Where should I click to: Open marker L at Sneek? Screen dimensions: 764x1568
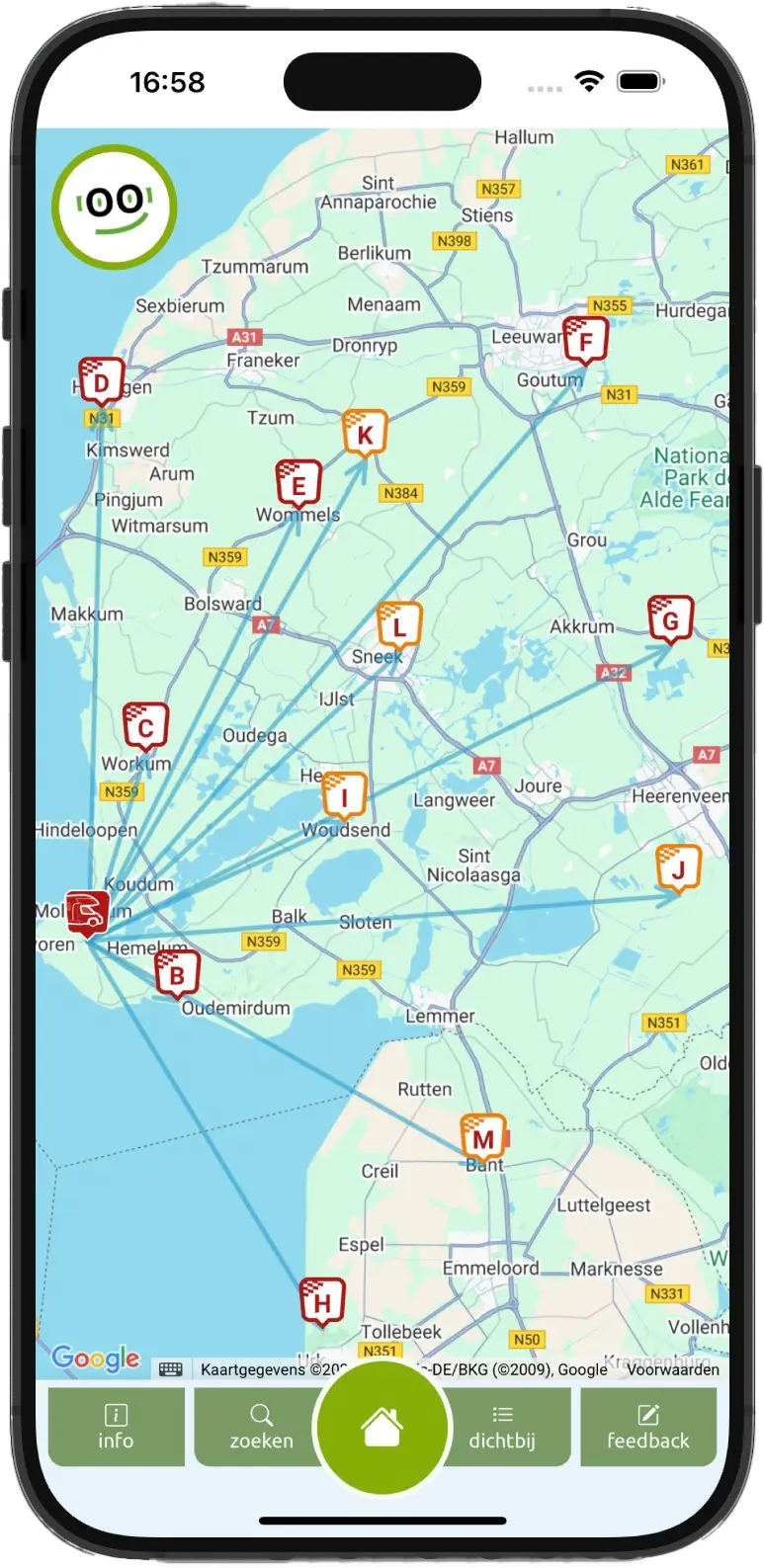[399, 626]
